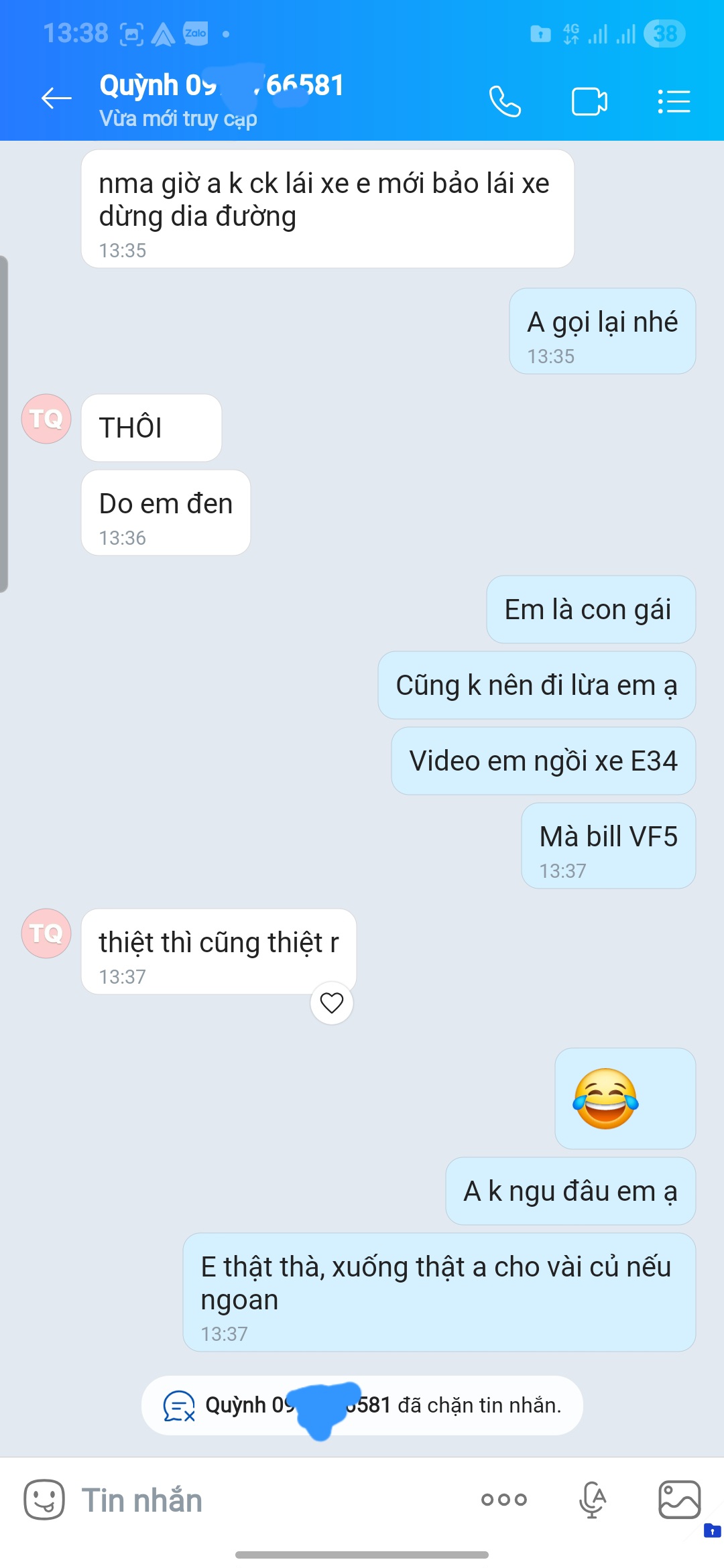The image size is (724, 1568).
Task: Open more attachment options (three dots)
Action: click(x=504, y=1500)
